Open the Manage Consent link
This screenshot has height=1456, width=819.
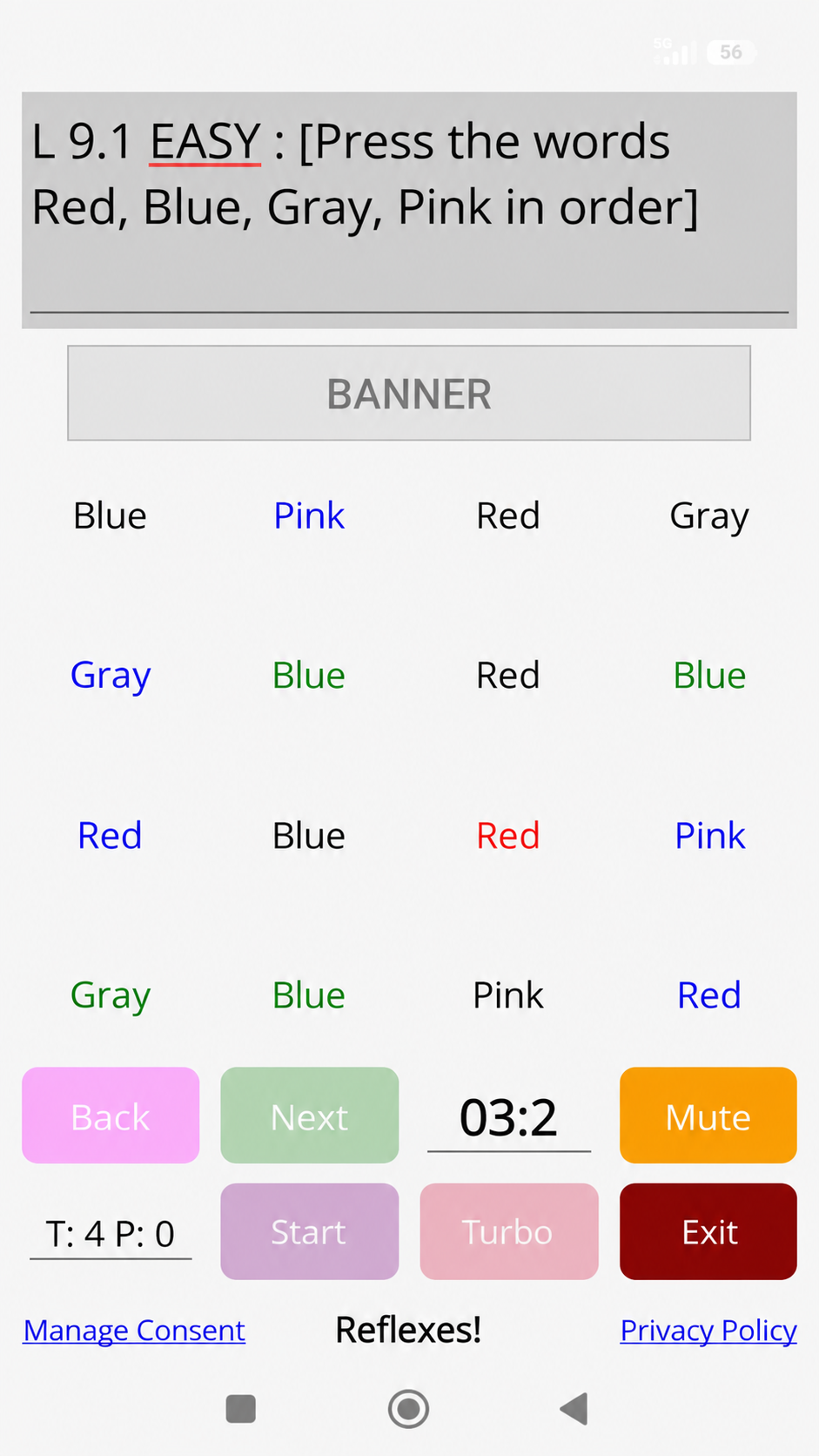tap(134, 1331)
